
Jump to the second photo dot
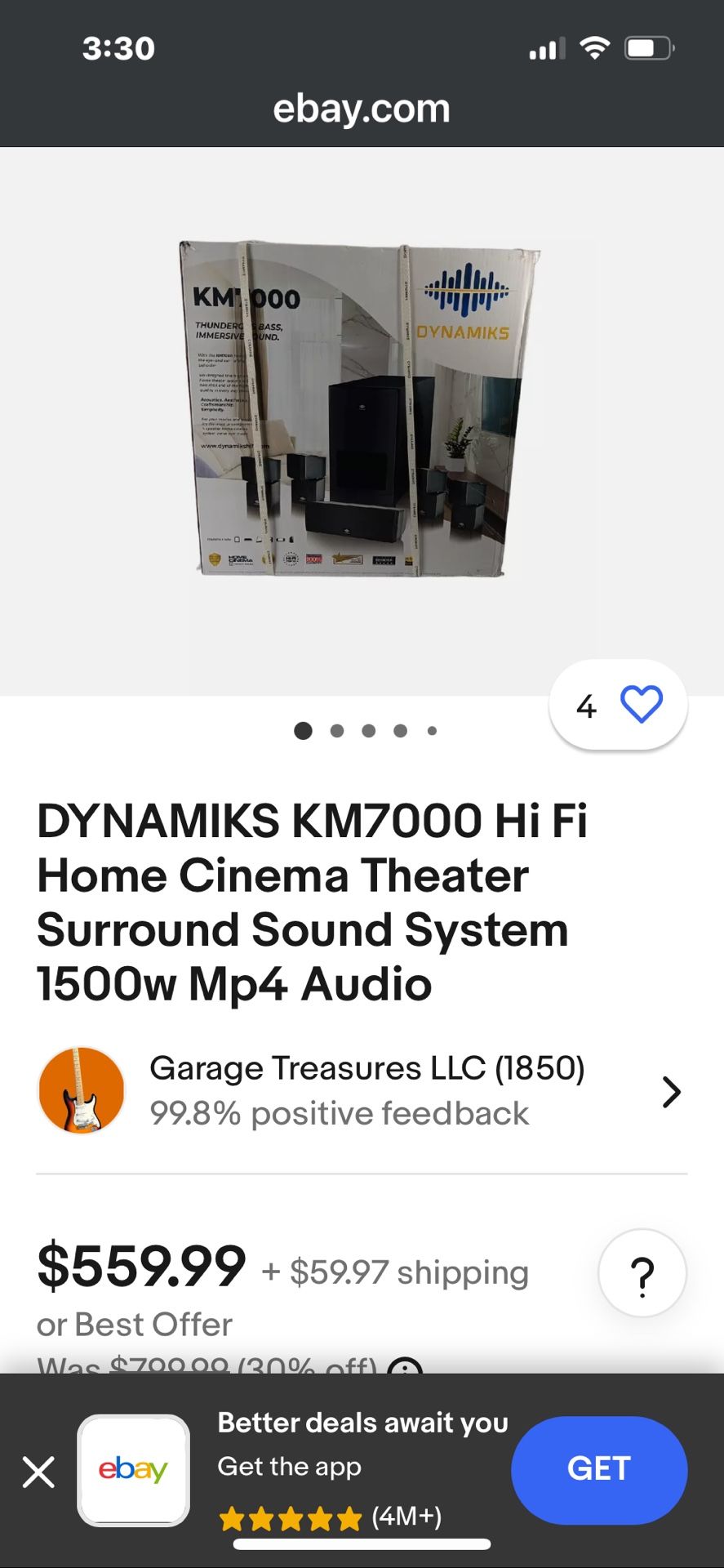point(337,731)
